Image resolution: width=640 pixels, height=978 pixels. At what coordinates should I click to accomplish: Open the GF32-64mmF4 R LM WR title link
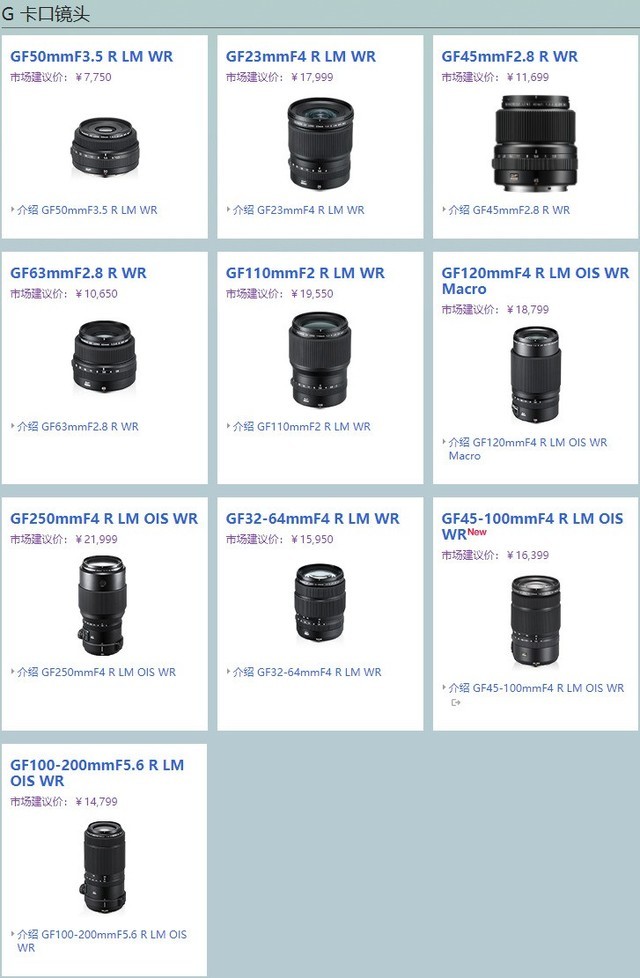click(312, 519)
